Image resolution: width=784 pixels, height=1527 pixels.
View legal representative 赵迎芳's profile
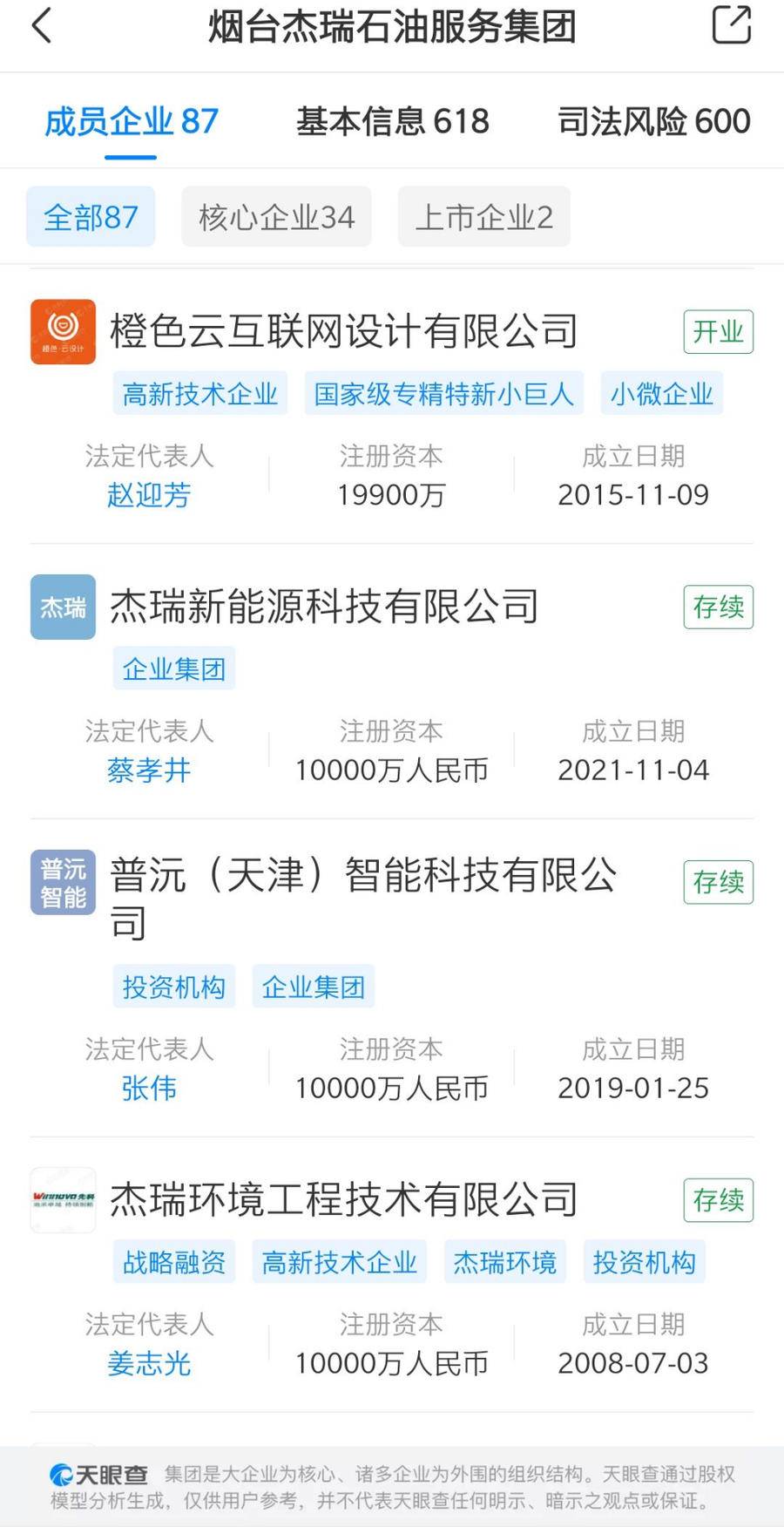click(149, 495)
